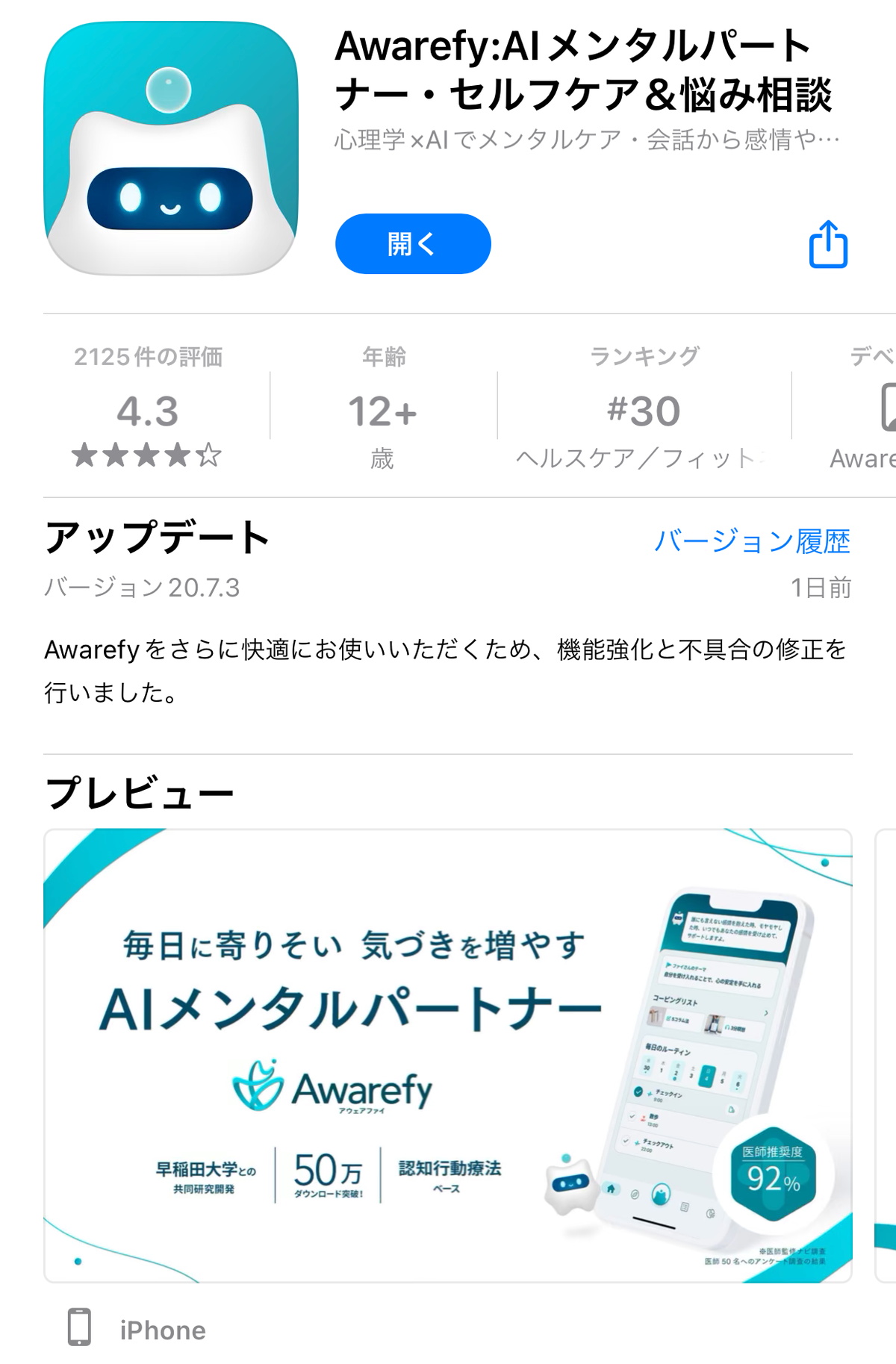This screenshot has height=1364, width=896.
Task: Open the AIメンタルパートナー preview screenshot
Action: (447, 1055)
